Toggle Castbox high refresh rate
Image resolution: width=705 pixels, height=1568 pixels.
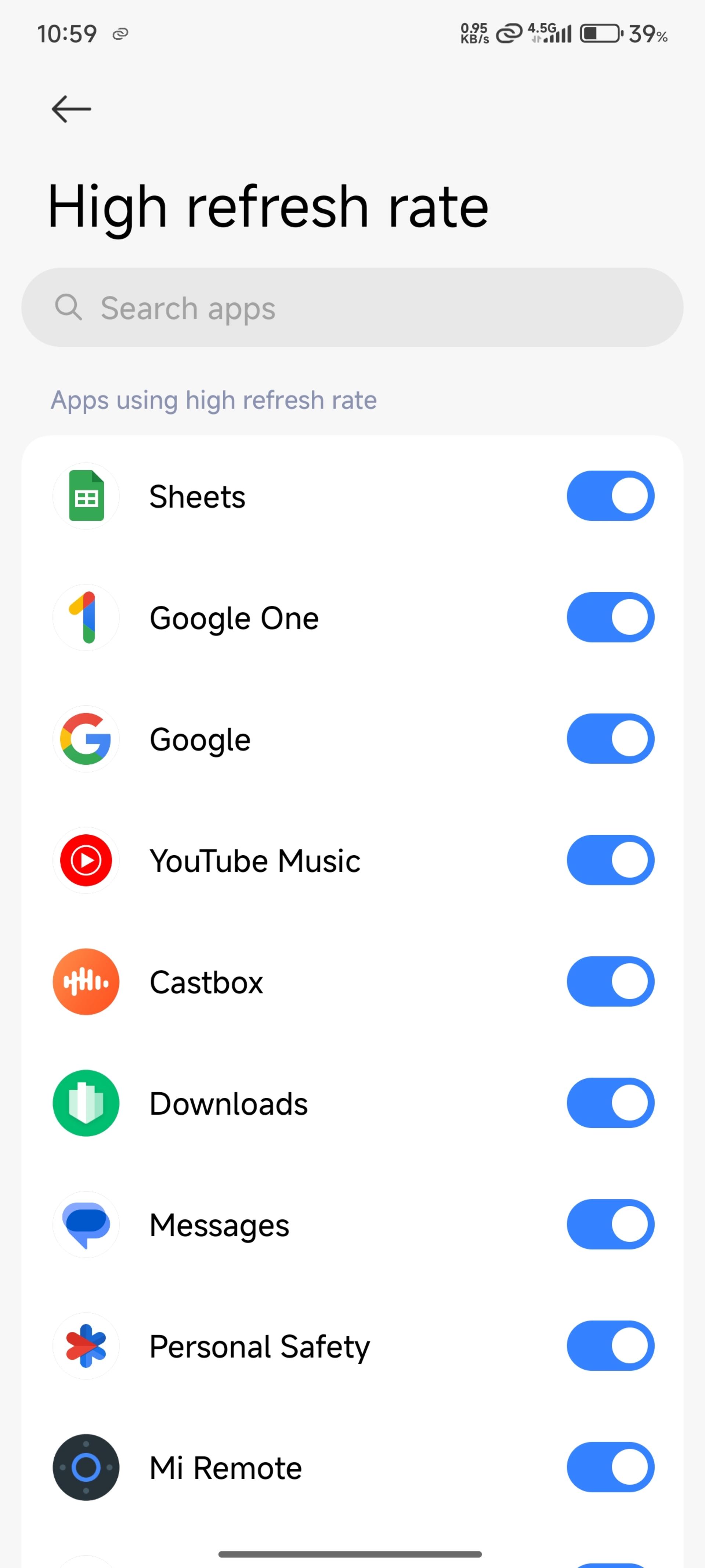(610, 981)
